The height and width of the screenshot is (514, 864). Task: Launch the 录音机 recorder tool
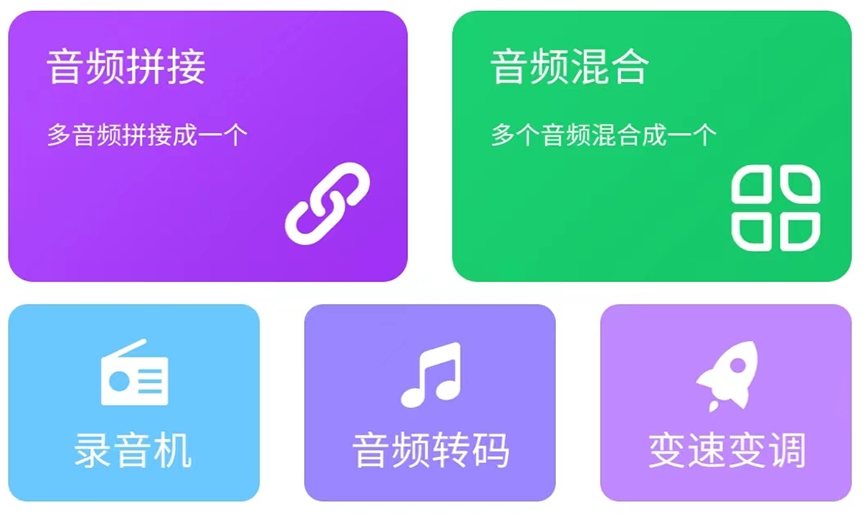(x=134, y=402)
